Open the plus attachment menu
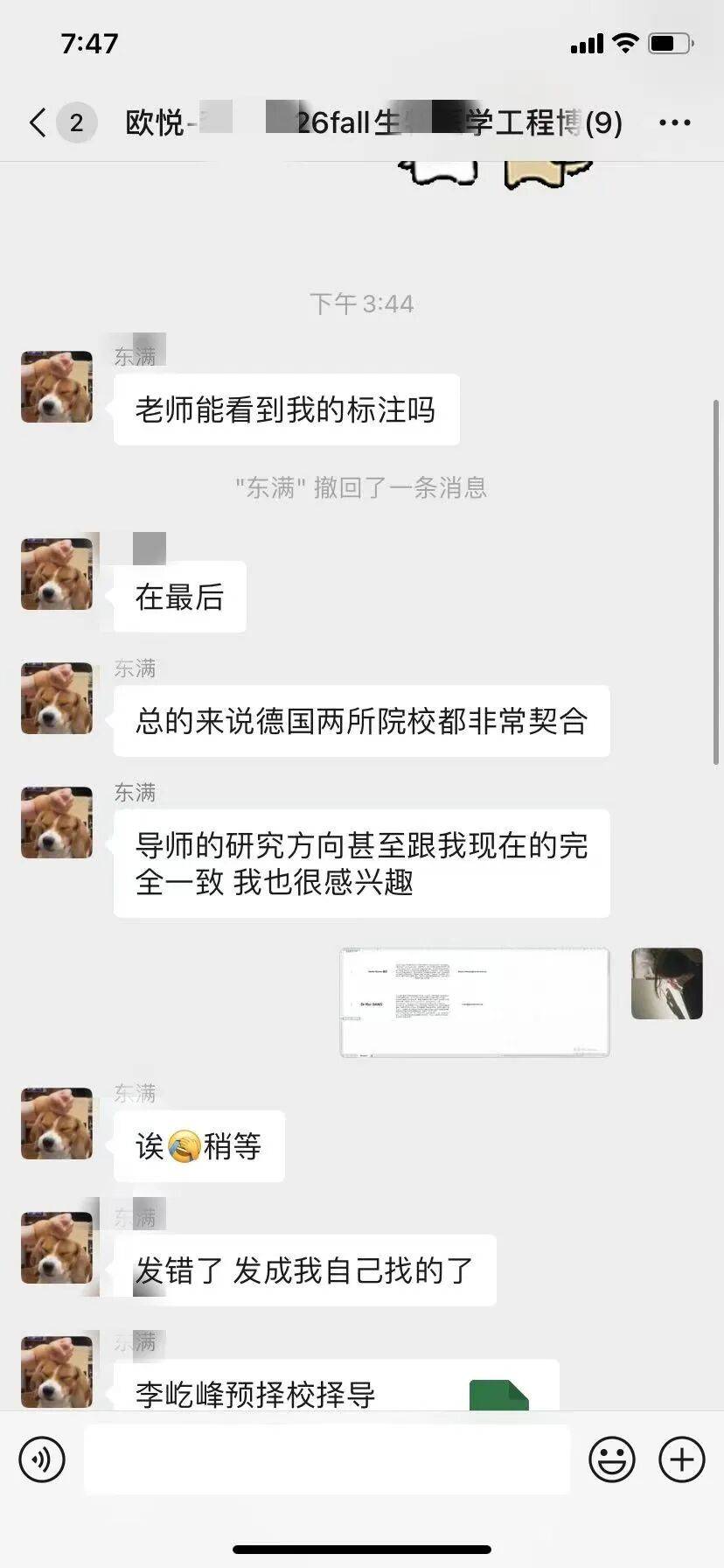Viewport: 724px width, 1568px height. click(x=682, y=1459)
